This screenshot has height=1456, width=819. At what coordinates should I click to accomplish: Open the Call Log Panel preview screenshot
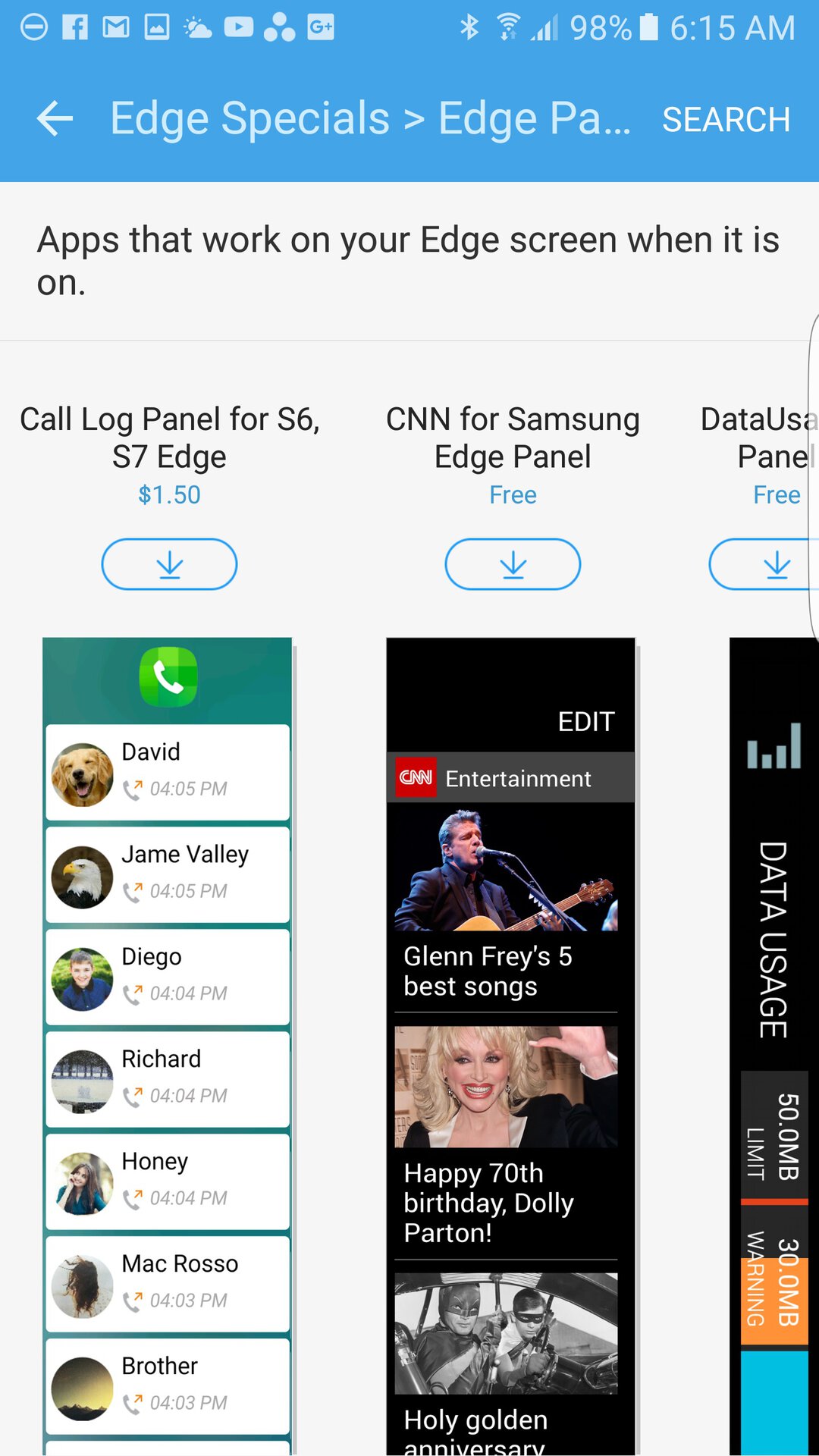[168, 1045]
